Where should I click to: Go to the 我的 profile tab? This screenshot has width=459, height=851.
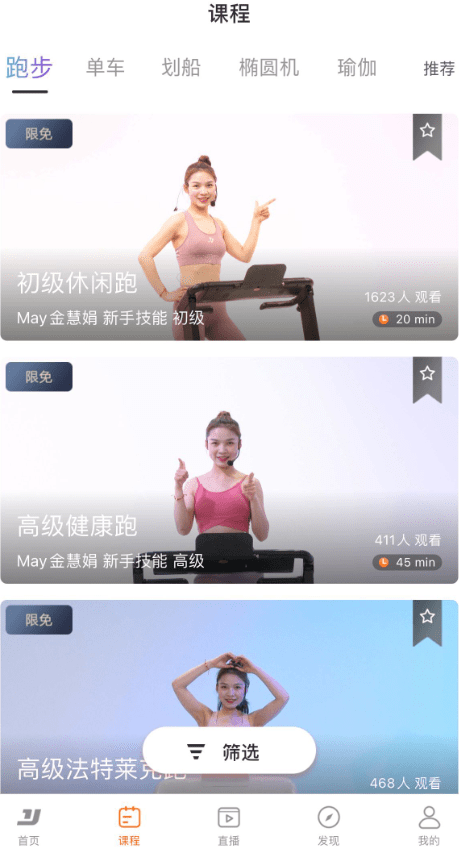[429, 826]
